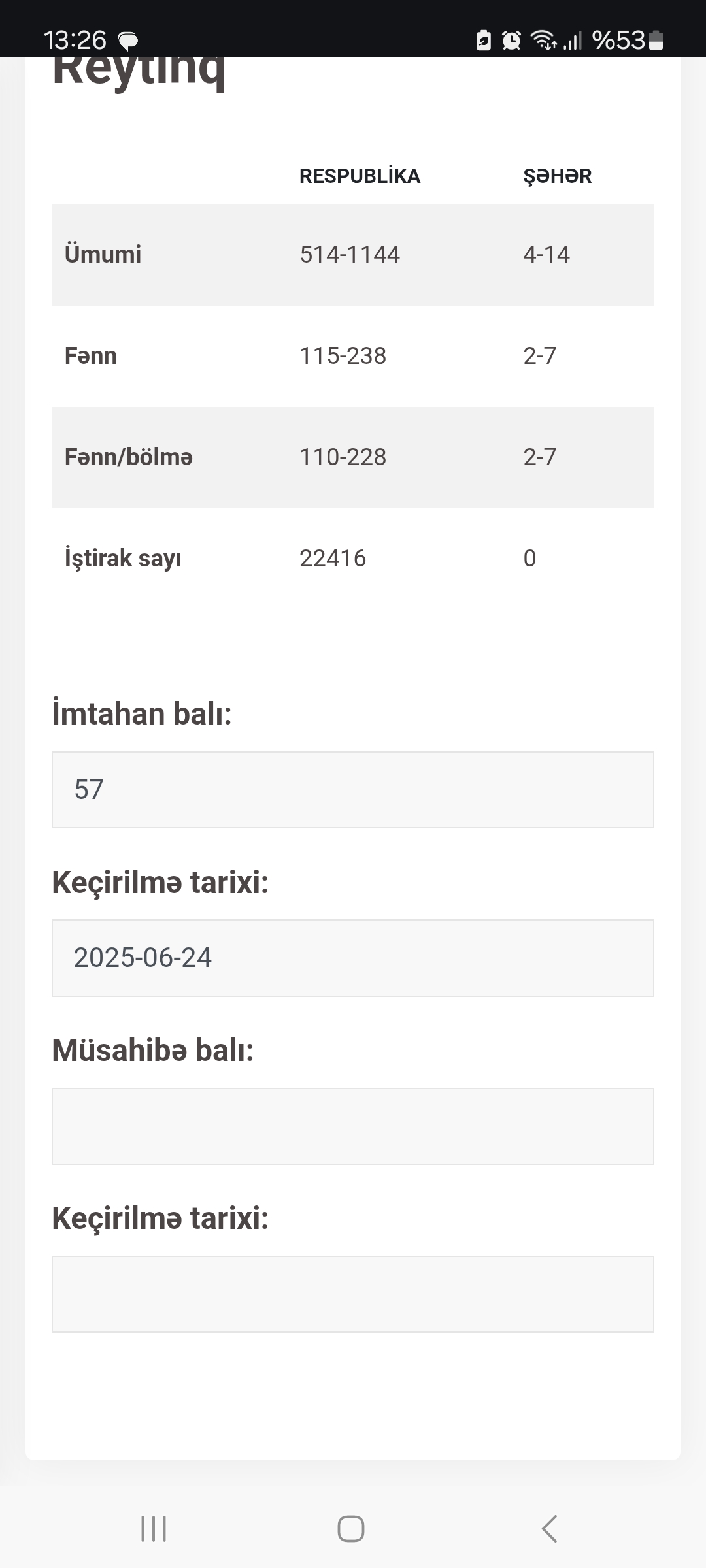Tap the İmtahan balı field showing 57
The image size is (706, 1568).
[353, 790]
